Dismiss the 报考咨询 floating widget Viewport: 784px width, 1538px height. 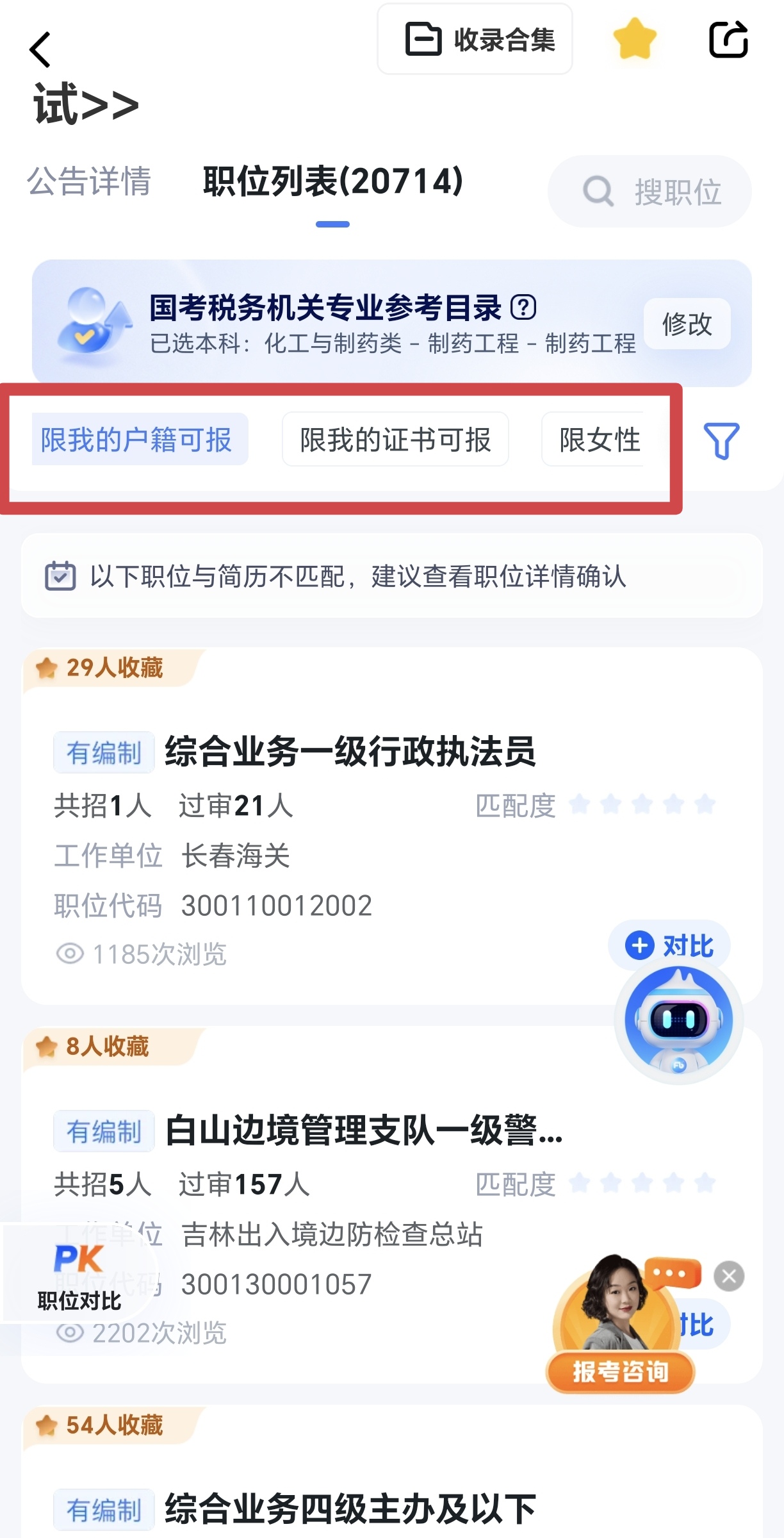pyautogui.click(x=729, y=1277)
